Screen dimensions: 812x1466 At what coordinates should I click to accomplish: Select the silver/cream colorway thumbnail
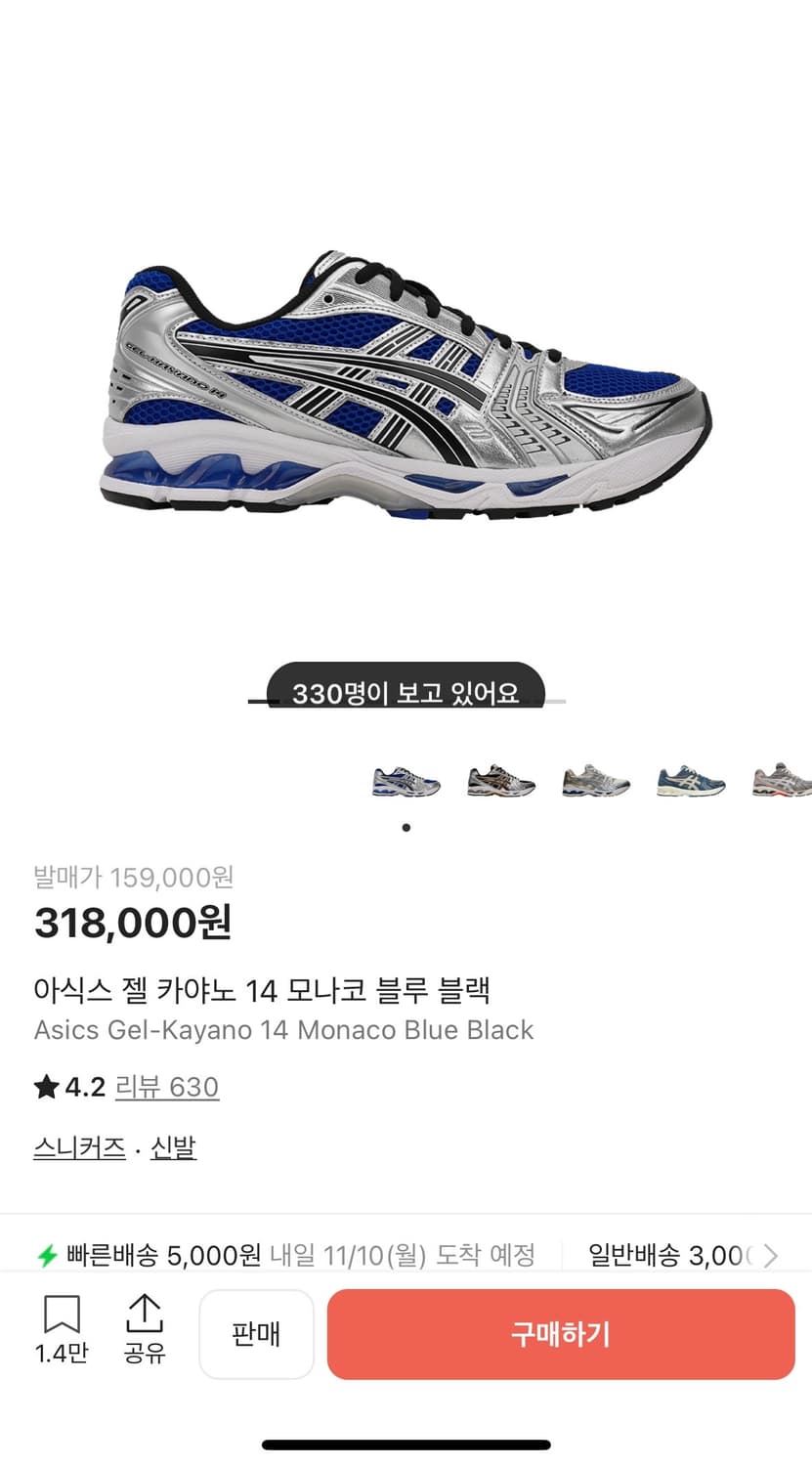pos(596,782)
